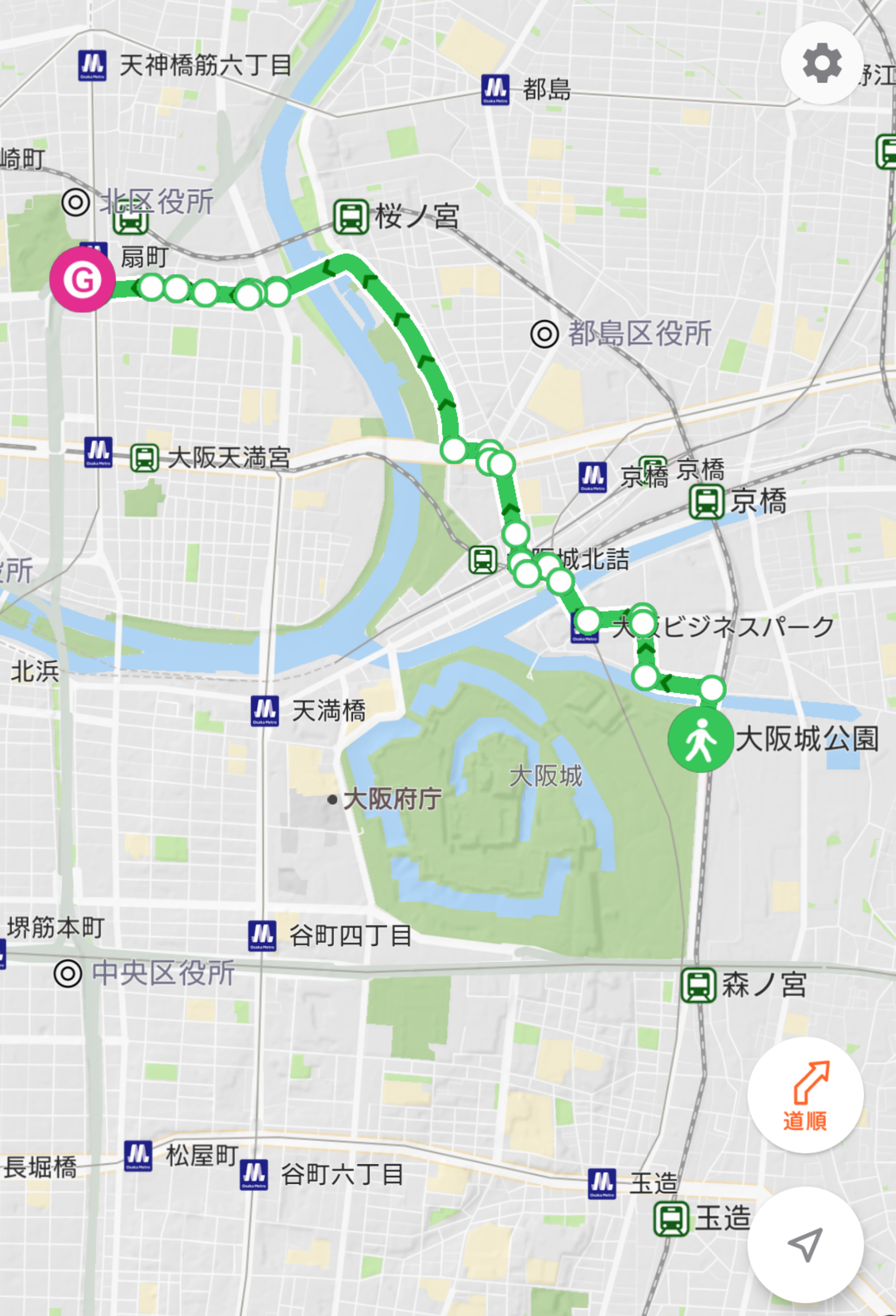Open the settings gear button
The height and width of the screenshot is (1316, 896).
[x=821, y=63]
